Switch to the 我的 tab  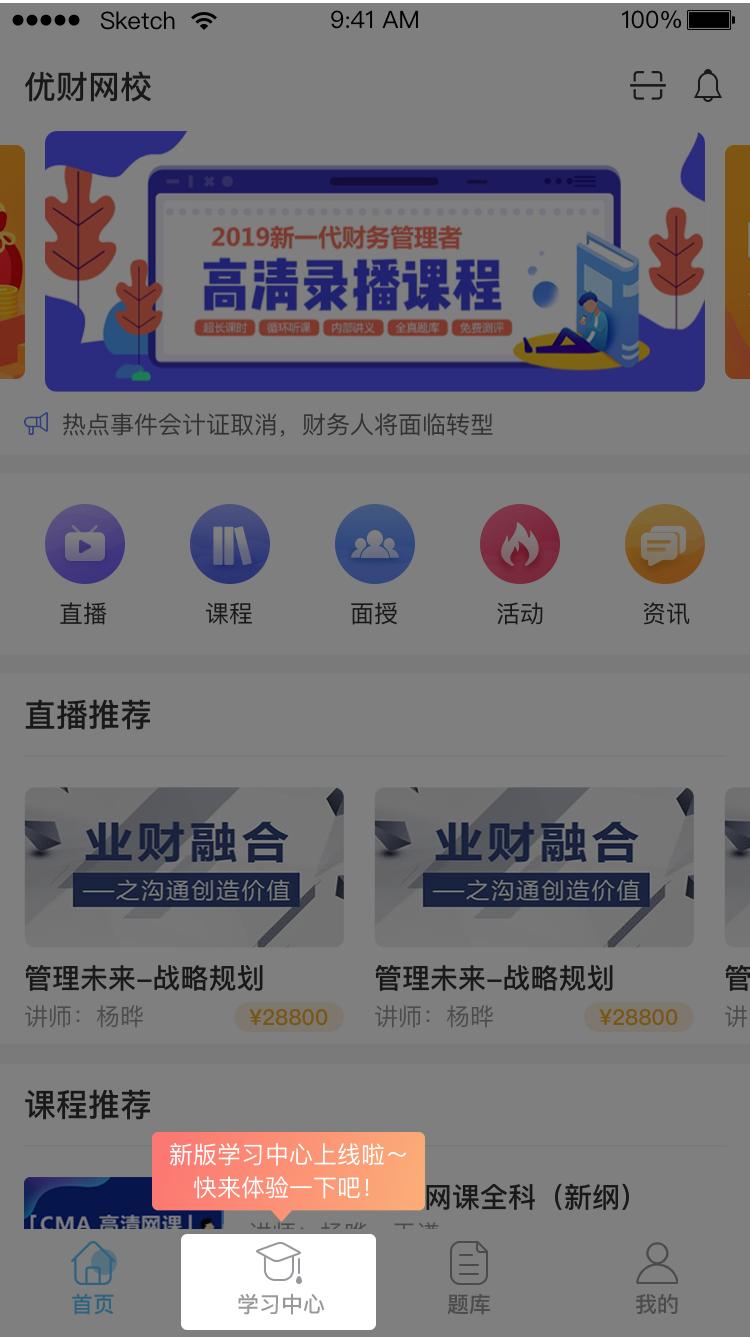click(x=656, y=1283)
